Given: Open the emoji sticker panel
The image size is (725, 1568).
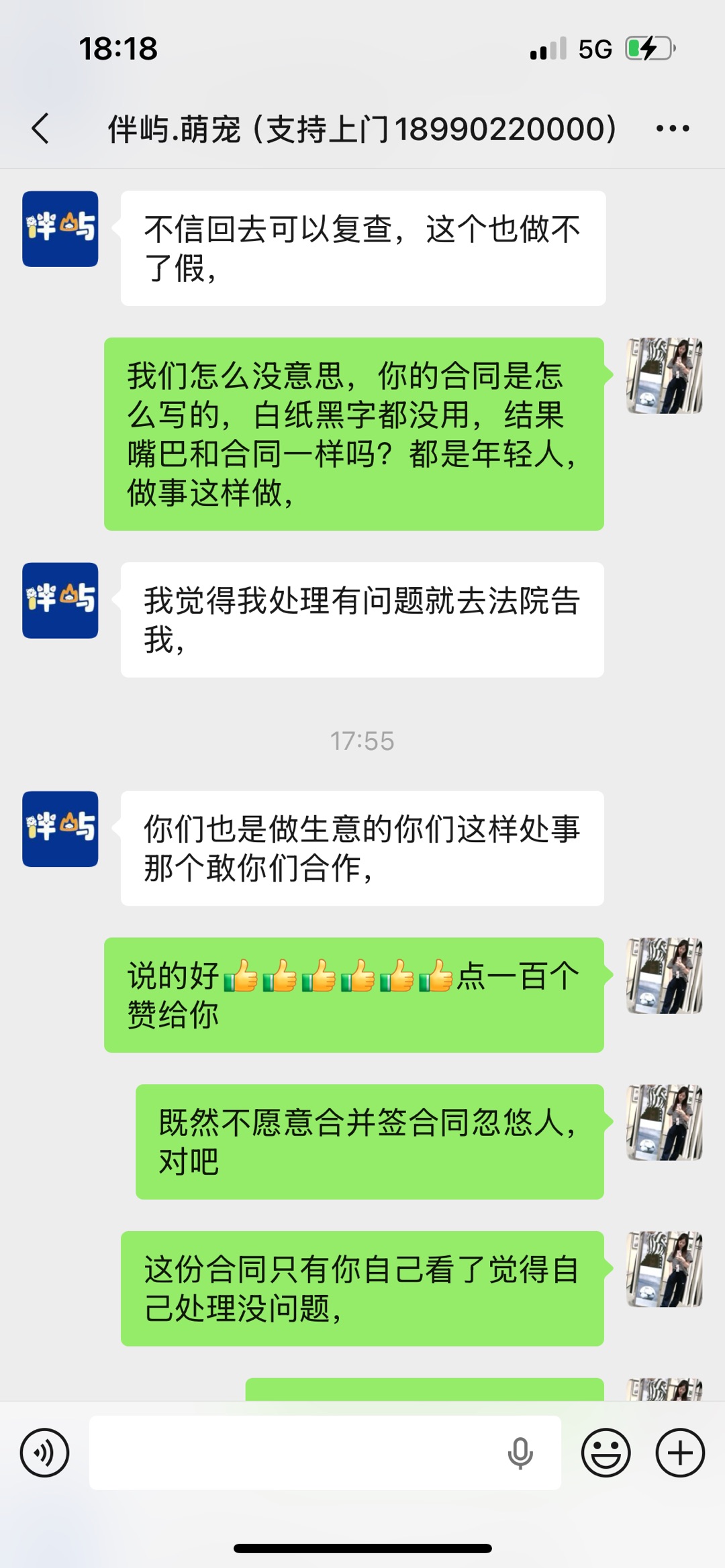Looking at the screenshot, I should 606,1453.
